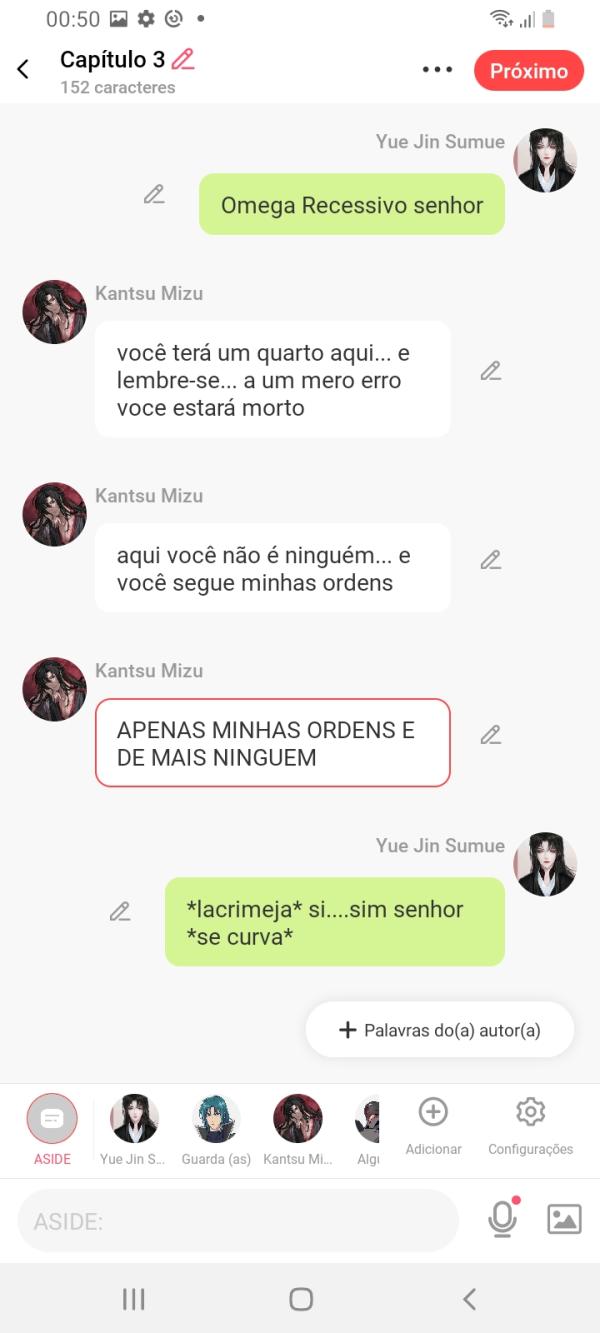Focus the ASIDE text input field
The height and width of the screenshot is (1333, 600).
pyautogui.click(x=238, y=1221)
